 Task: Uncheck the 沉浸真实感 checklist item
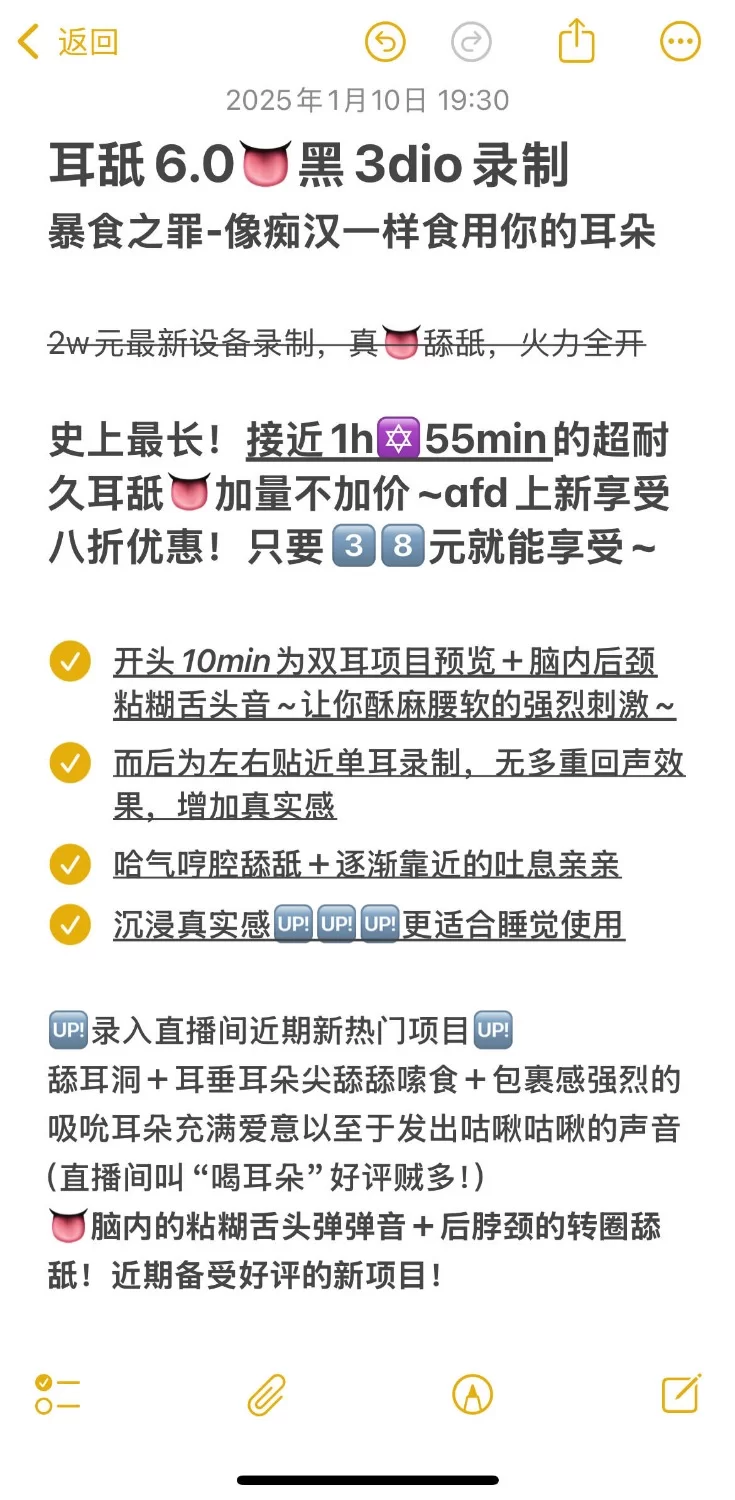70,925
